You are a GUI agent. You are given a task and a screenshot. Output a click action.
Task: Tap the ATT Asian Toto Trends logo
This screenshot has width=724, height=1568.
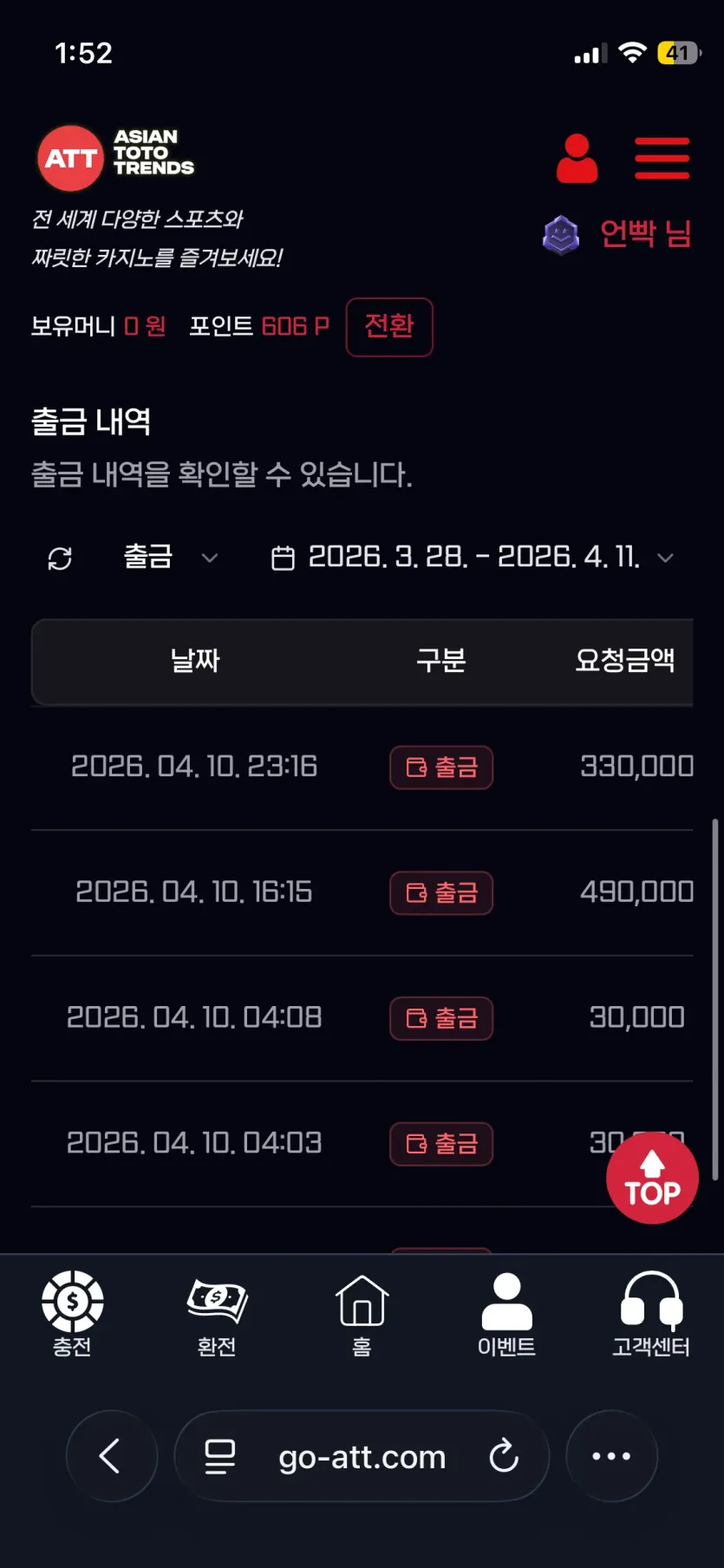[x=116, y=157]
